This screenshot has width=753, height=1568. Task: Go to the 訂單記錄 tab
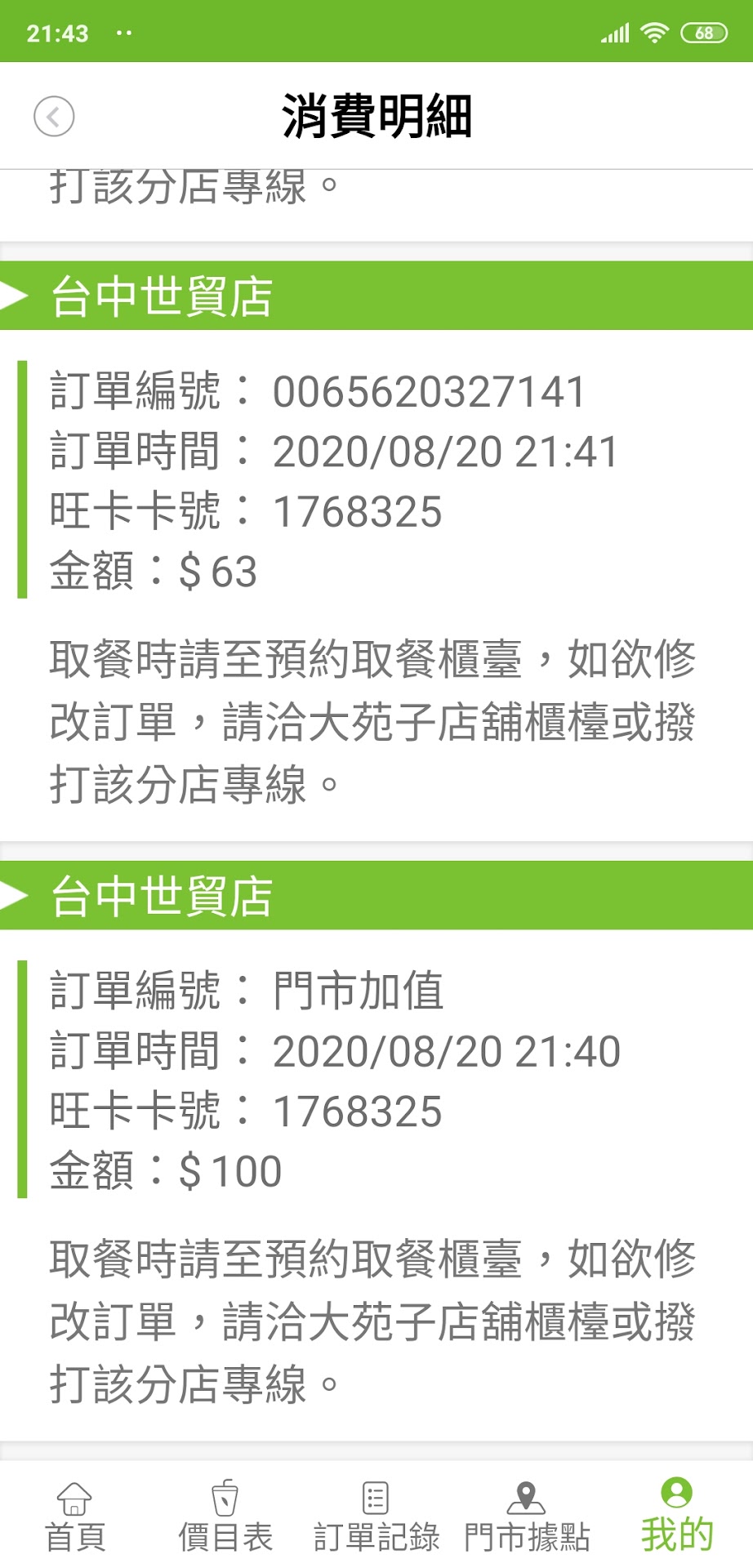pyautogui.click(x=376, y=1516)
